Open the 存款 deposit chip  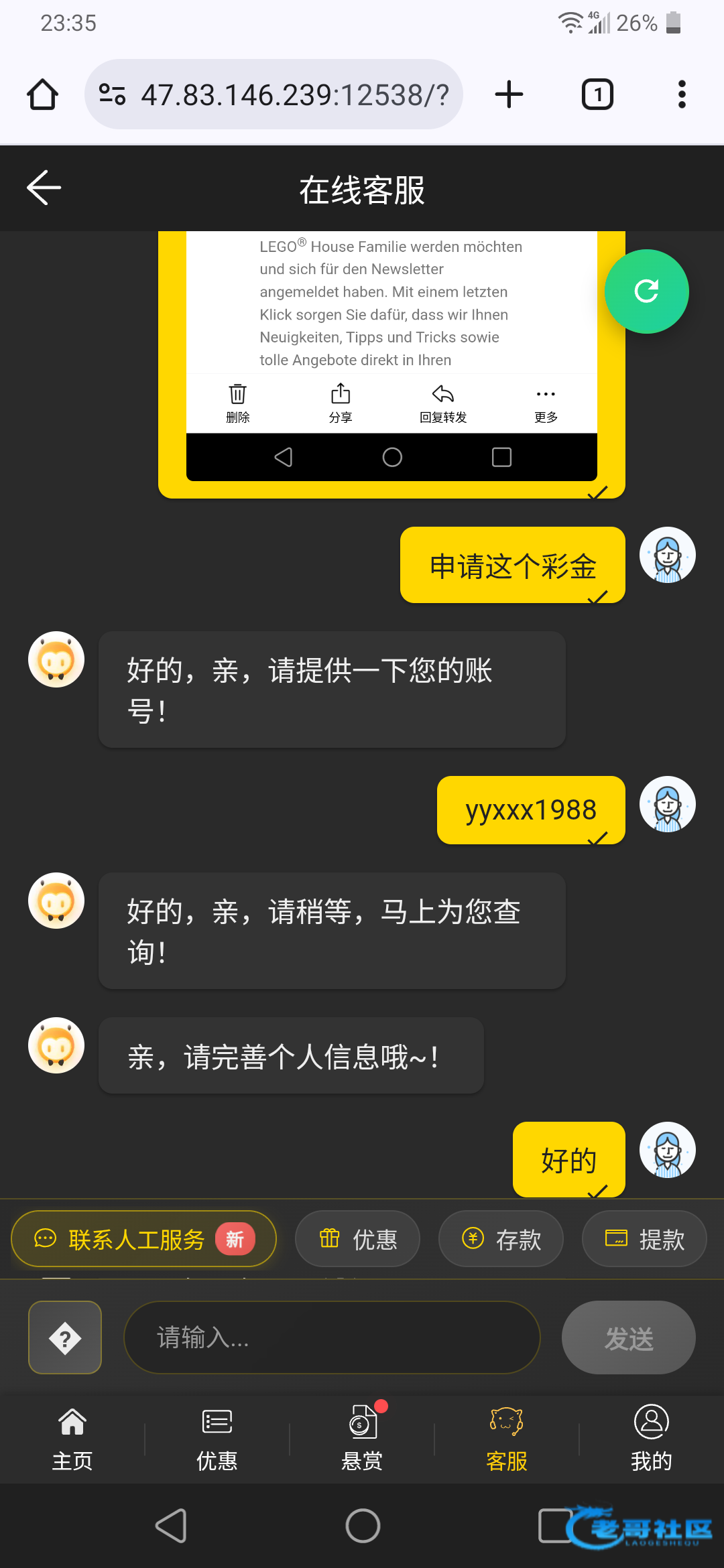click(x=501, y=1239)
